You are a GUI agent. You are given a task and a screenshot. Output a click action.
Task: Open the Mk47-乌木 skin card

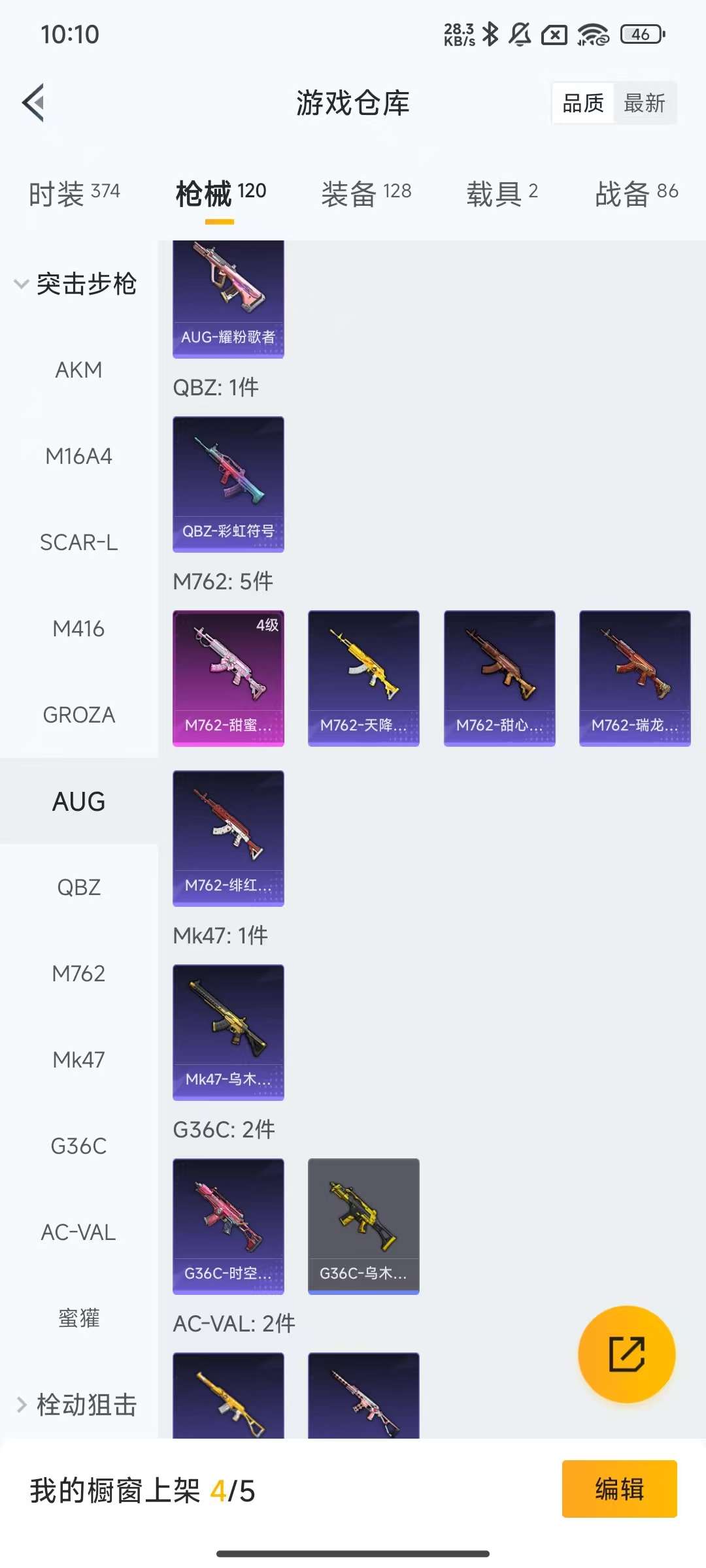coord(228,1032)
